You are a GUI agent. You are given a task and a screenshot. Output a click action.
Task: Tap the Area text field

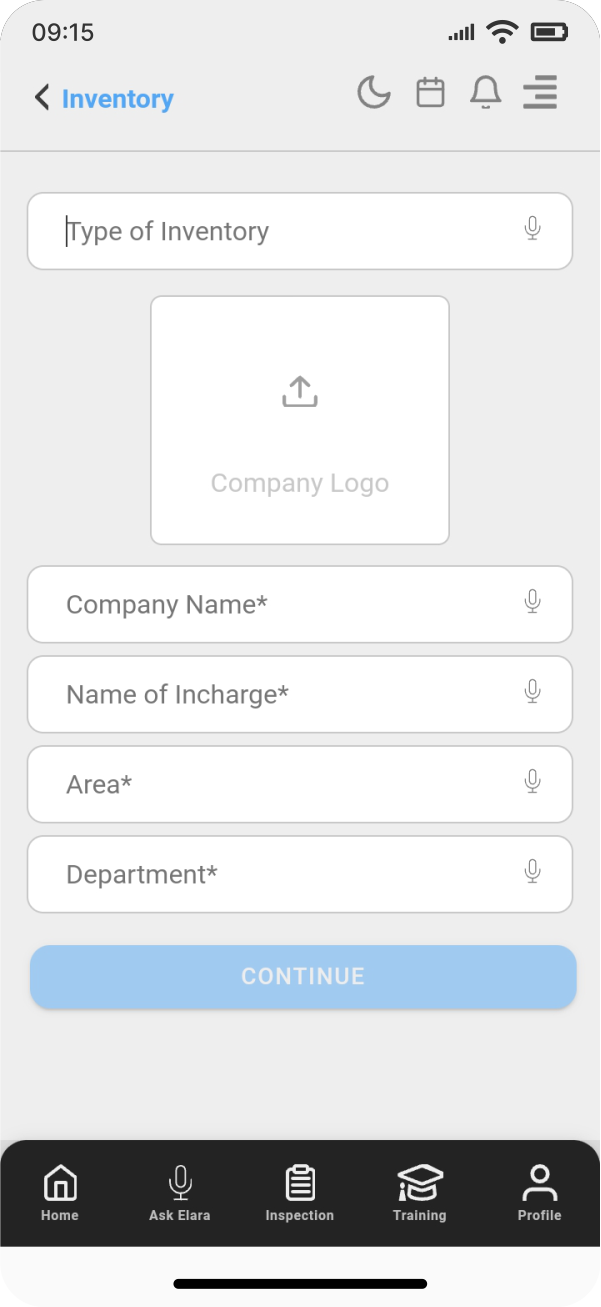pos(280,784)
